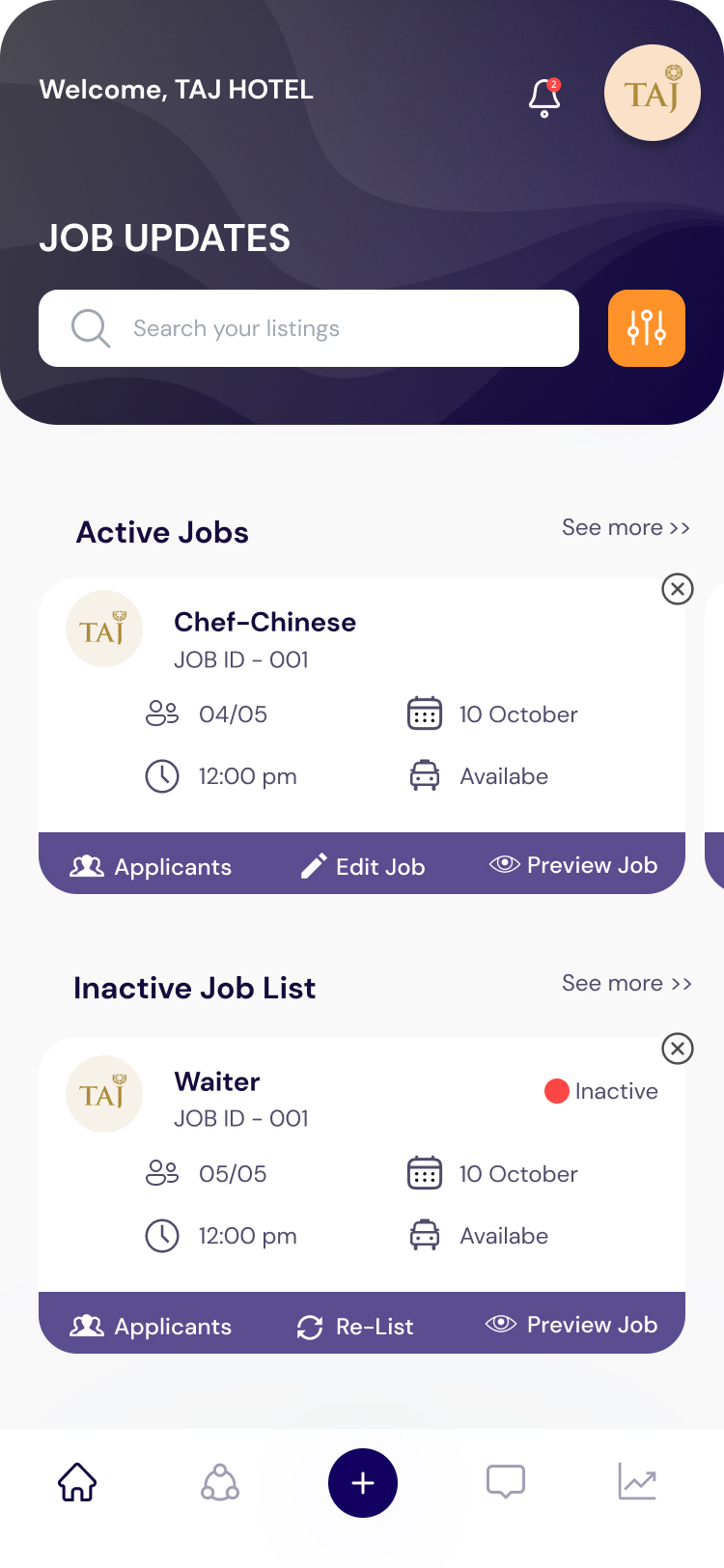Go to the Home tab
This screenshot has height=1568, width=724.
coord(77,1482)
